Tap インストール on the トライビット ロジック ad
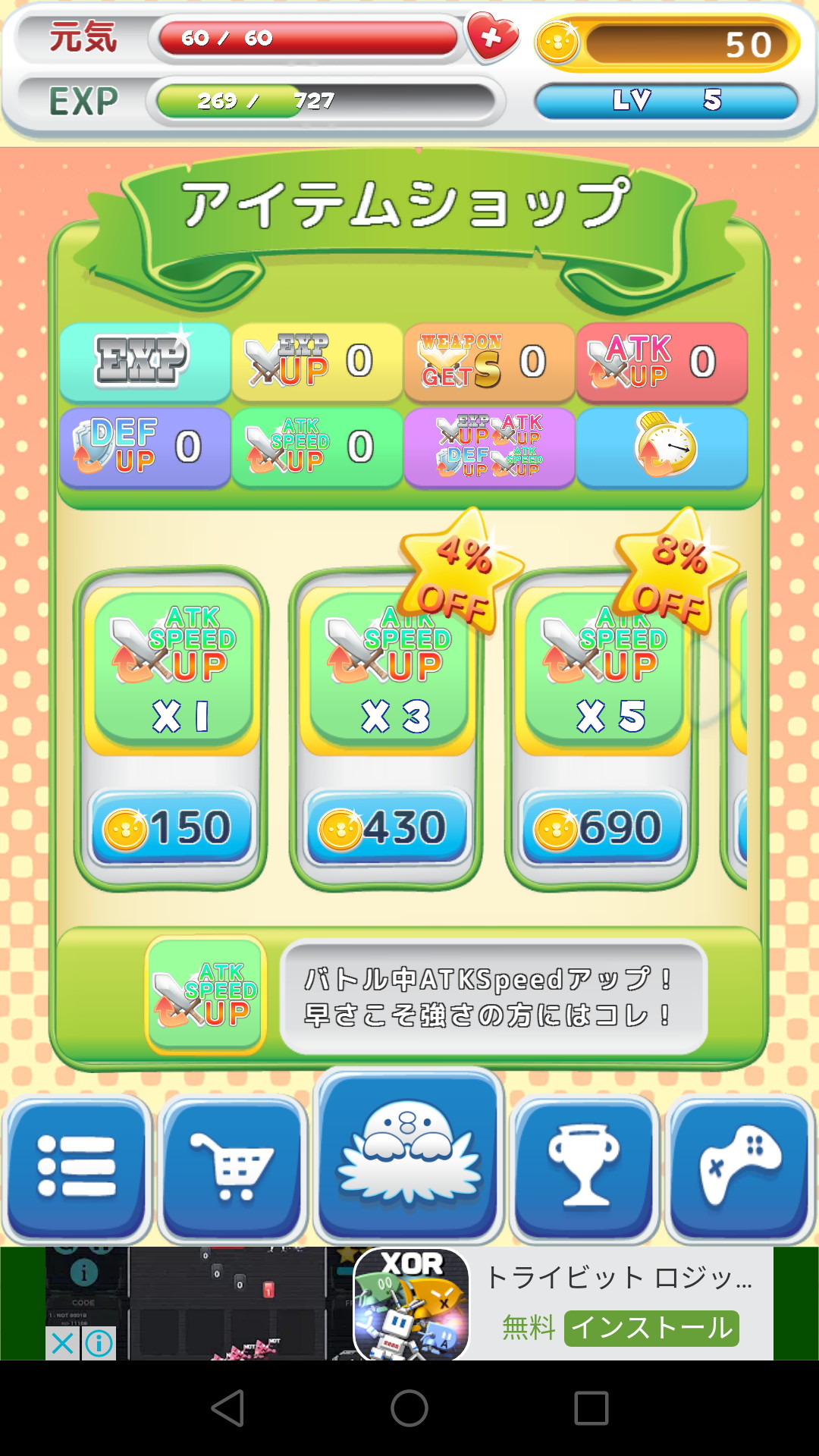This screenshot has height=1456, width=819. pos(651,1328)
